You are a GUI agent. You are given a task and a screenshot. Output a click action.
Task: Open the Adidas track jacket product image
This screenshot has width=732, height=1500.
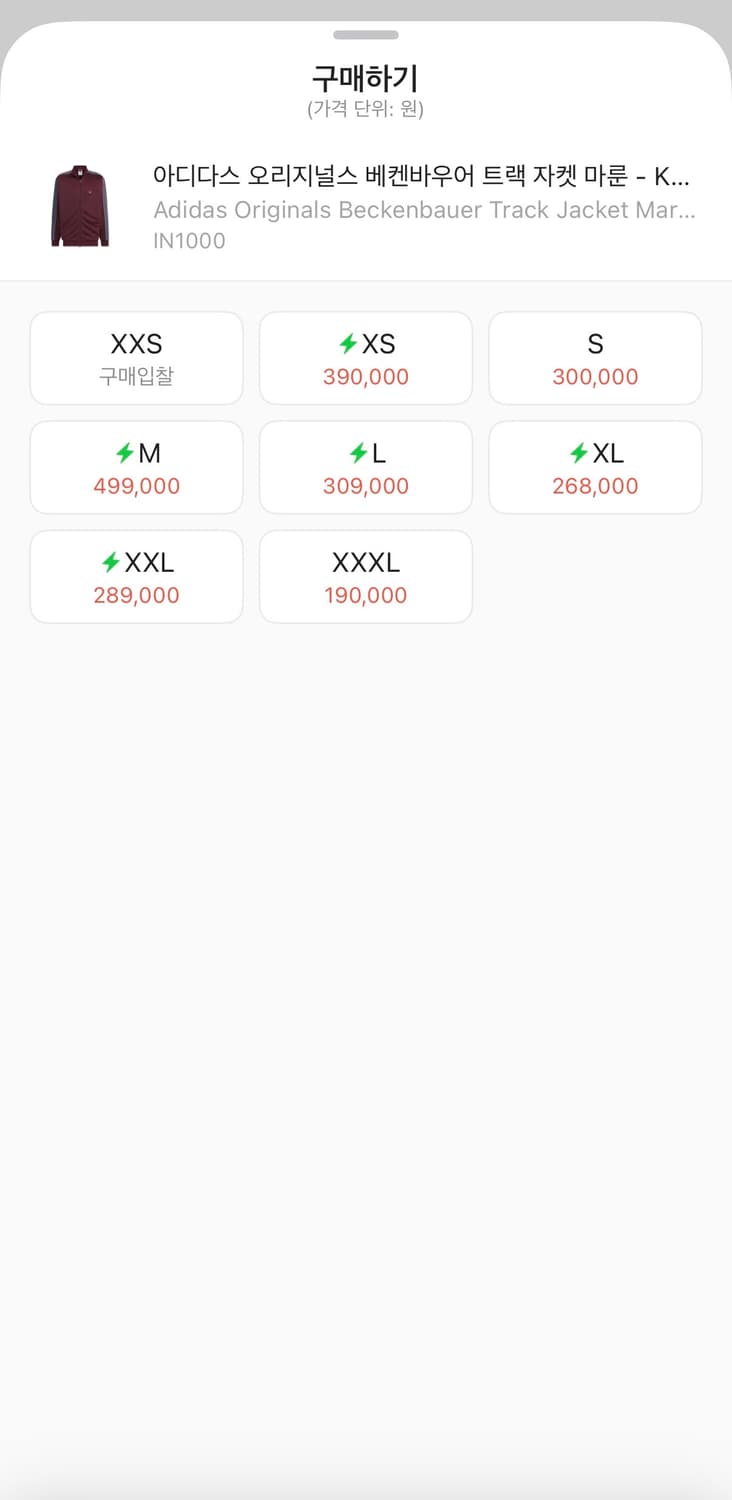click(x=78, y=198)
